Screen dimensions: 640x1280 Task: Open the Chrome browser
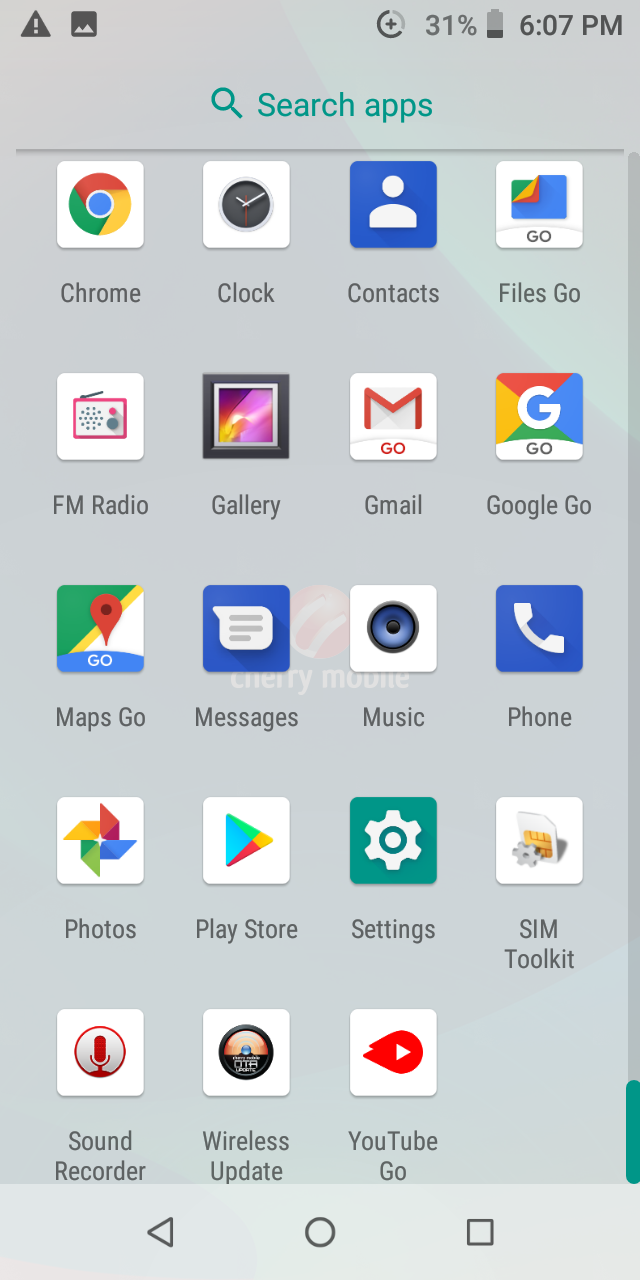click(100, 205)
